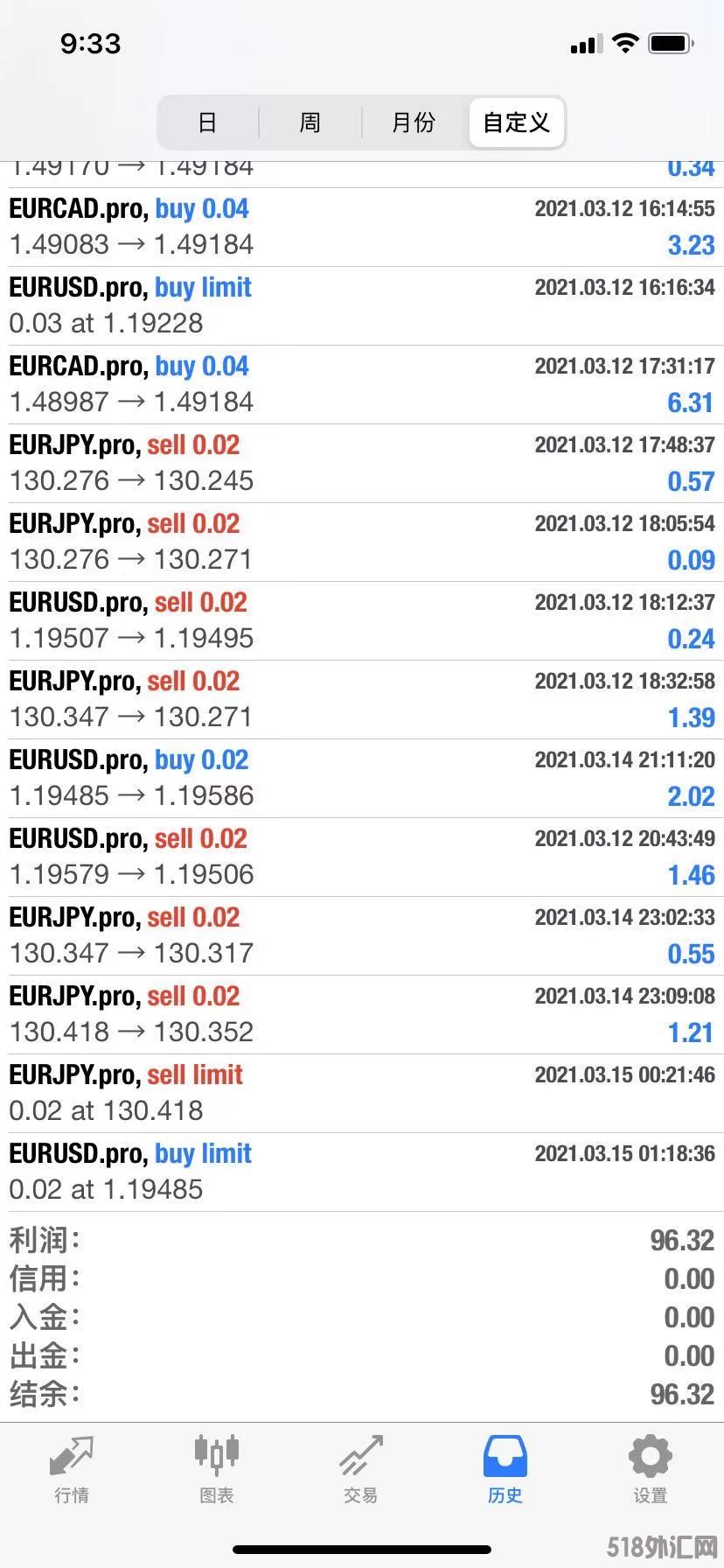Show history for 月份
Image resolution: width=724 pixels, height=1568 pixels.
tap(414, 122)
